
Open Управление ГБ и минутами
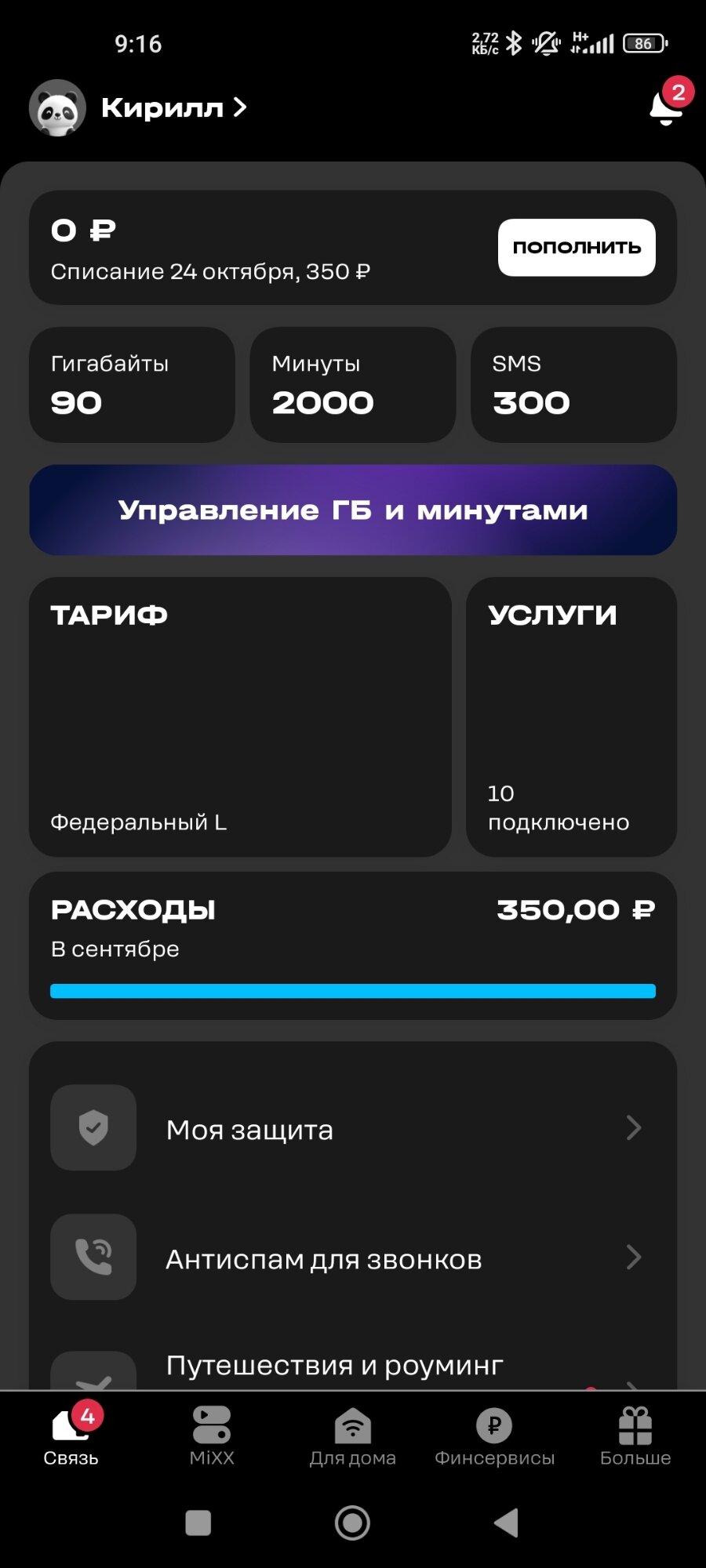(x=353, y=510)
